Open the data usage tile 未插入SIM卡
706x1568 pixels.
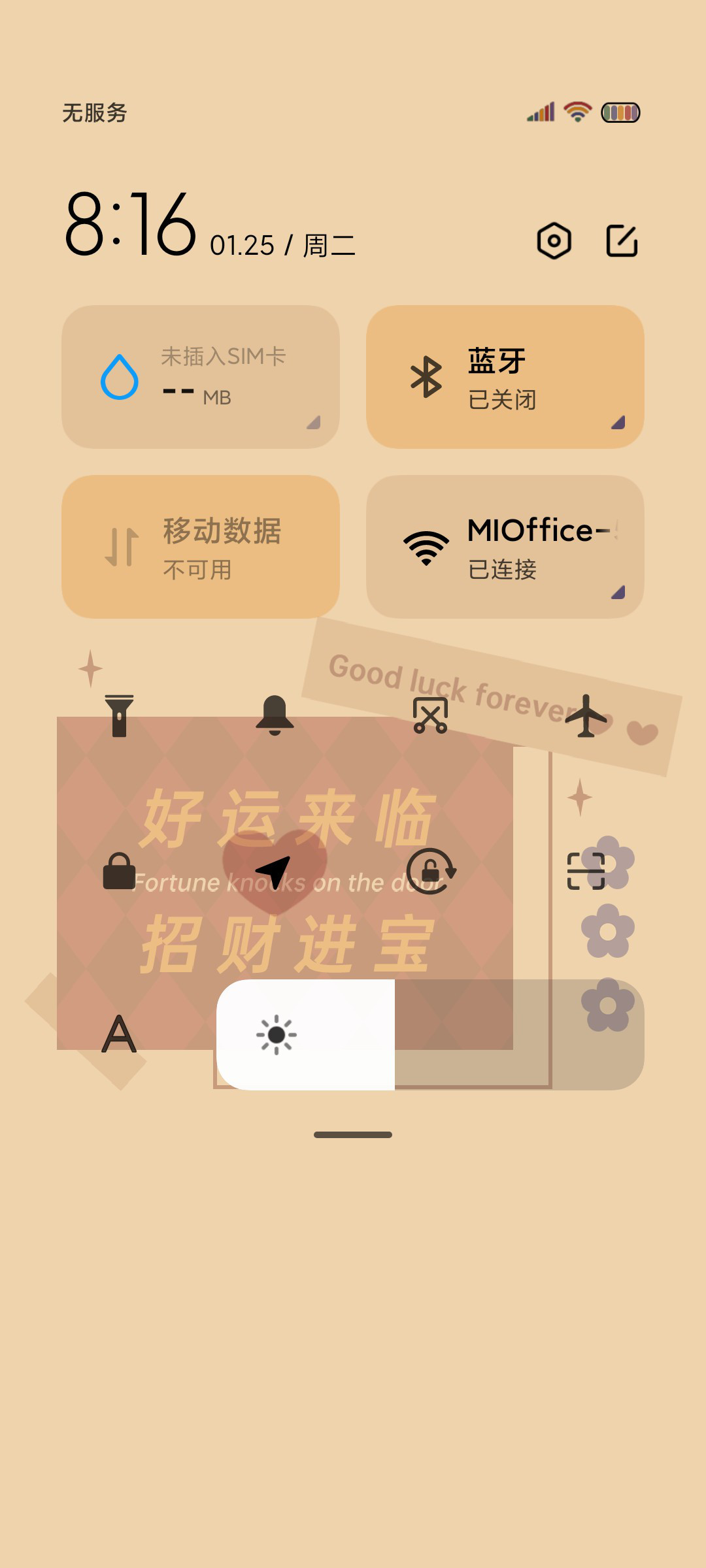pos(201,377)
